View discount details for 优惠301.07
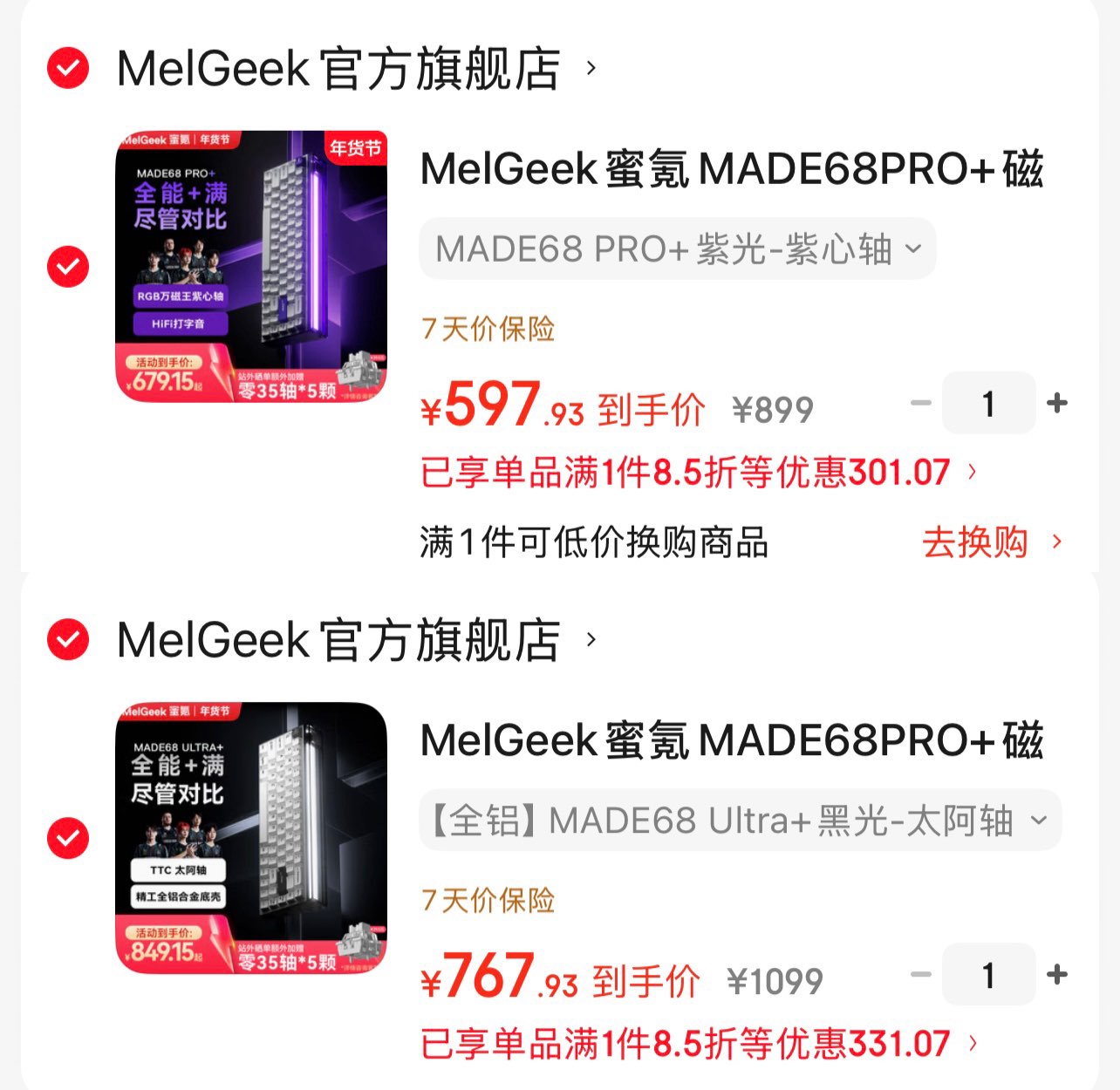This screenshot has height=1090, width=1120. tap(698, 473)
